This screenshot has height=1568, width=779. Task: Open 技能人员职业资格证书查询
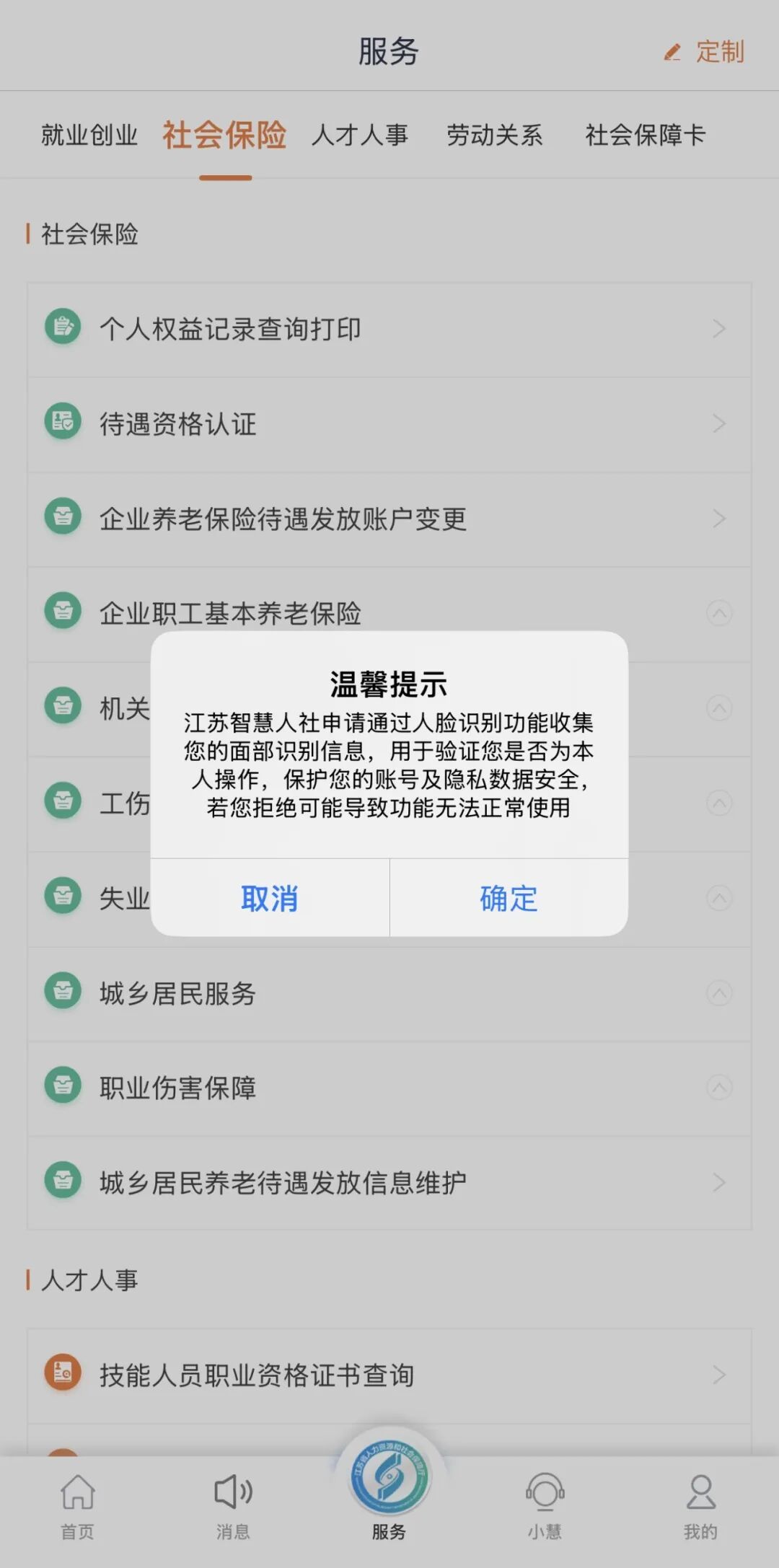(x=389, y=1375)
